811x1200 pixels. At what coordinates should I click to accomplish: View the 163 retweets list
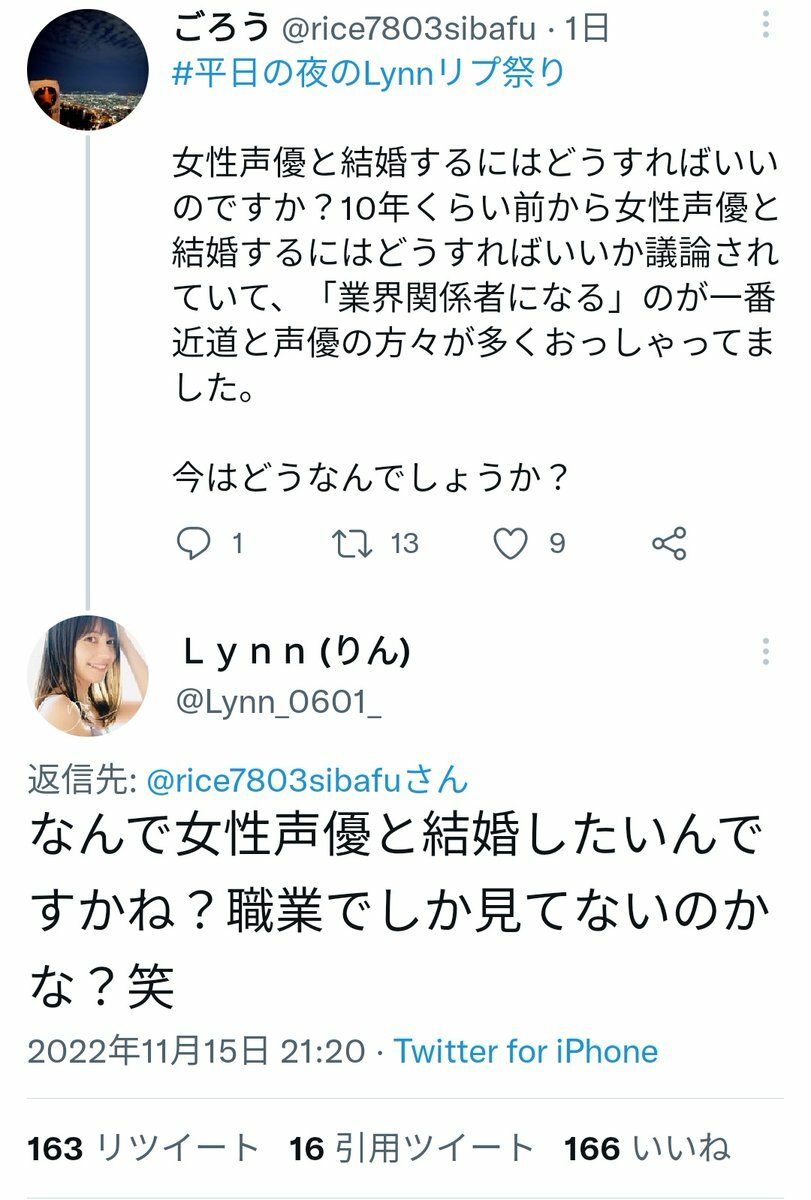click(x=143, y=1149)
